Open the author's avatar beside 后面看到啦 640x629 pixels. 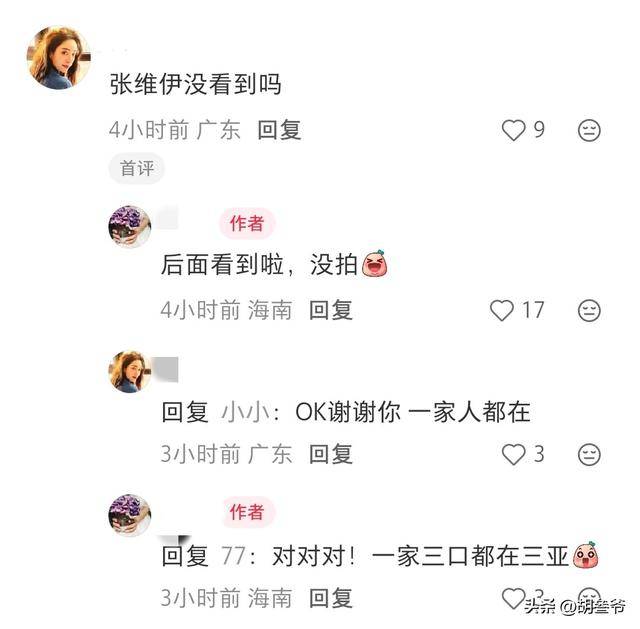pyautogui.click(x=129, y=226)
